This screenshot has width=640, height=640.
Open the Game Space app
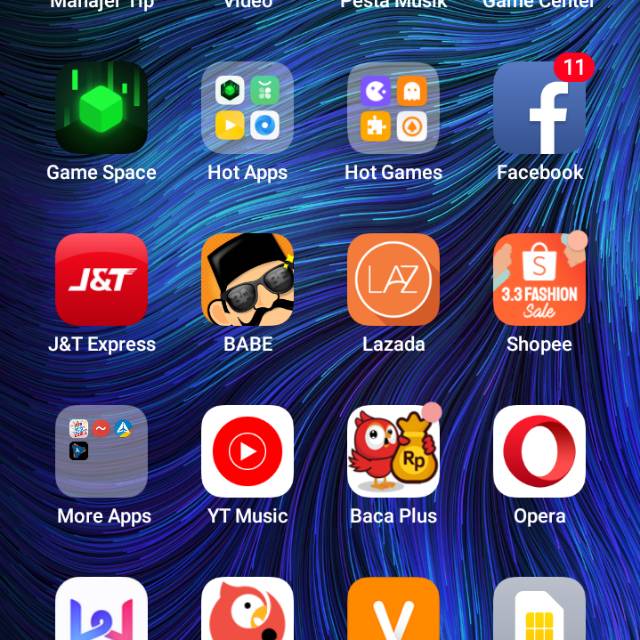click(101, 108)
